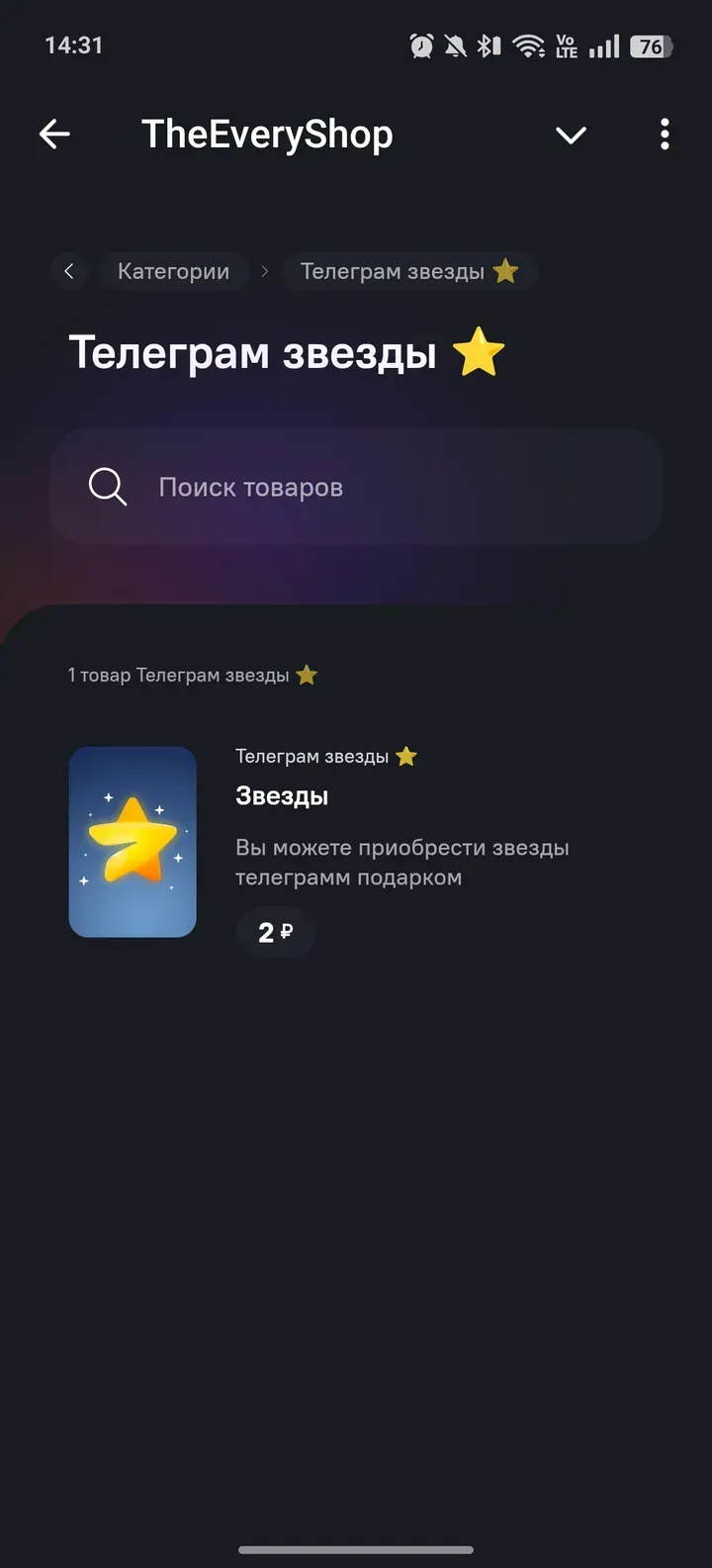Open the star product thumbnail image
The image size is (712, 1568).
(133, 842)
